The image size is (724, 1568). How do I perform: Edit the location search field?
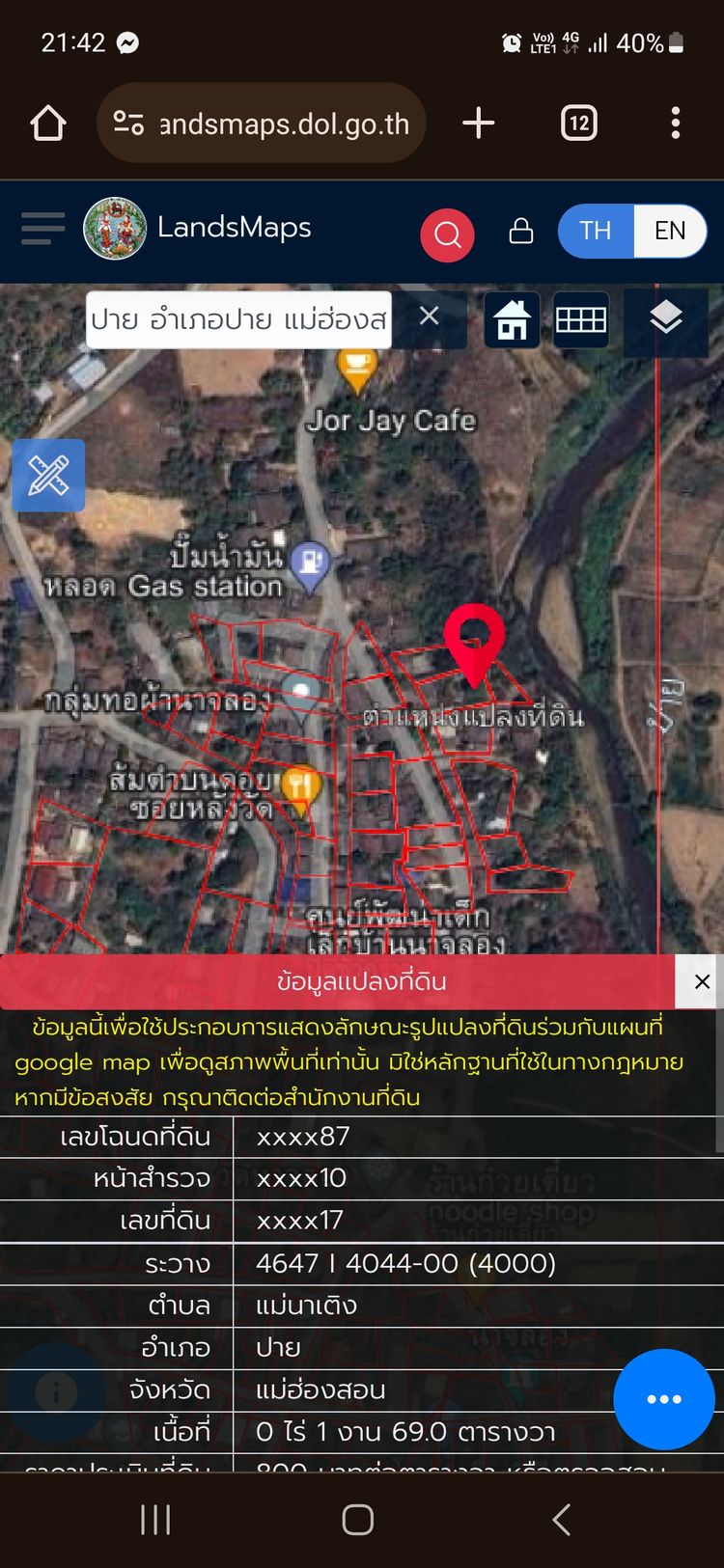238,319
